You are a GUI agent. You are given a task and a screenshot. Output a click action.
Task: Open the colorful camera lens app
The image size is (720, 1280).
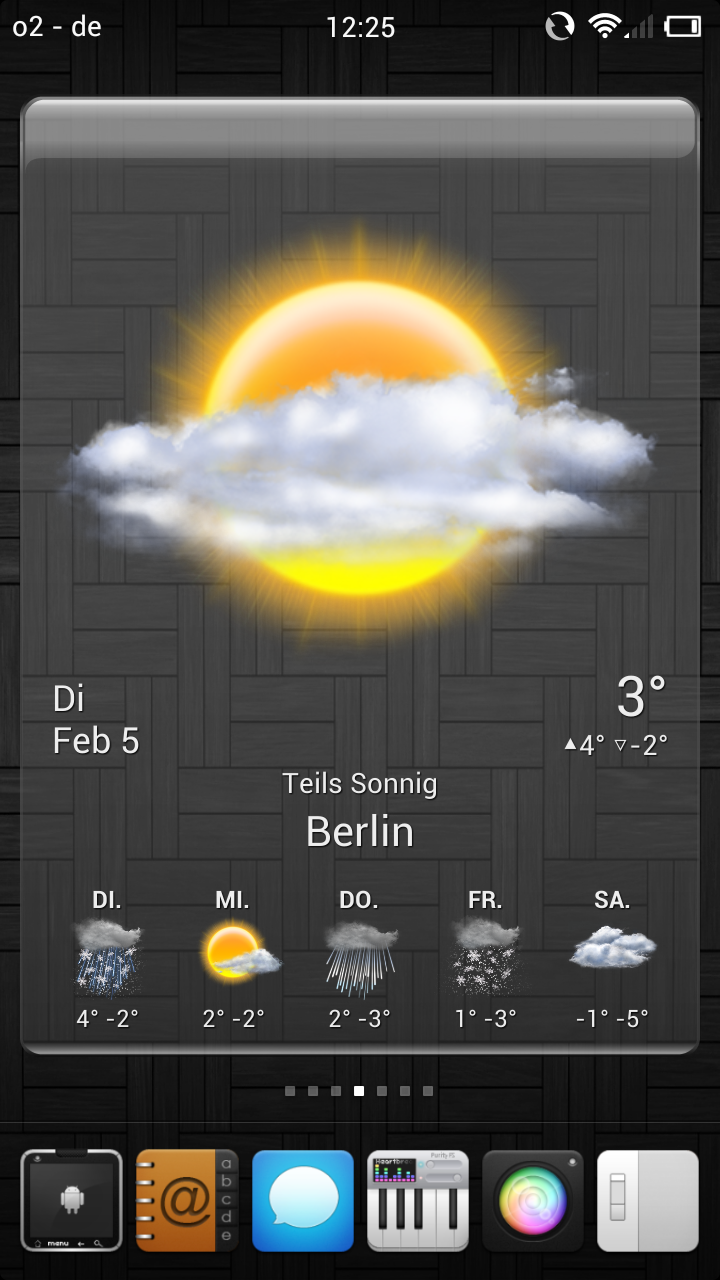pyautogui.click(x=533, y=1200)
